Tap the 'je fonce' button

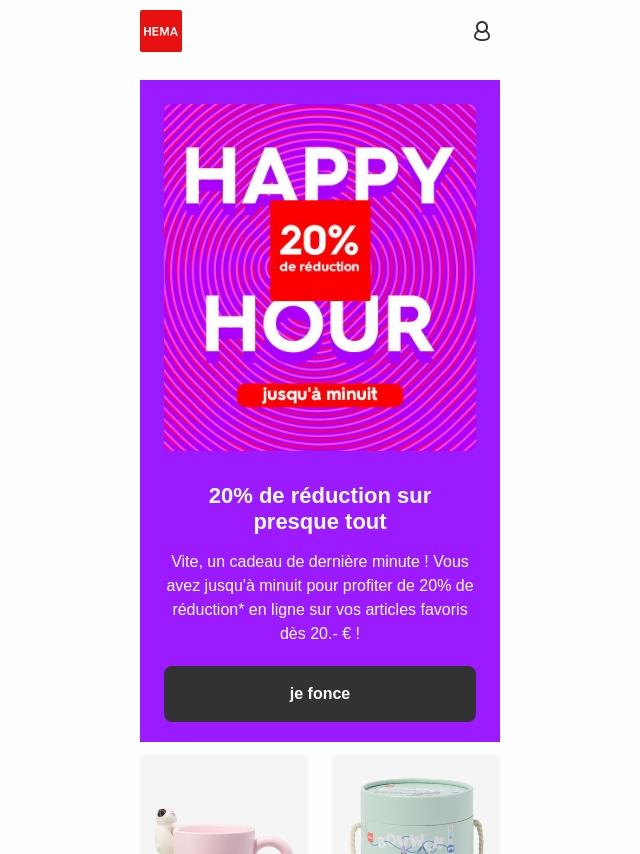click(x=320, y=693)
